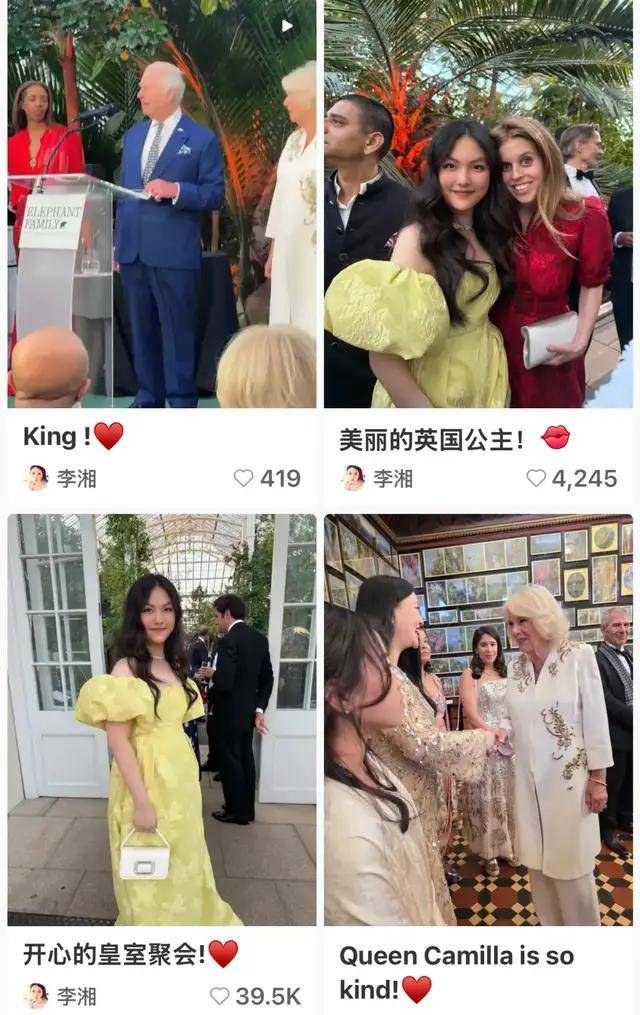Viewport: 640px width, 1015px height.
Task: Open the "Queen Camilla is so kind!" post
Action: (x=478, y=720)
